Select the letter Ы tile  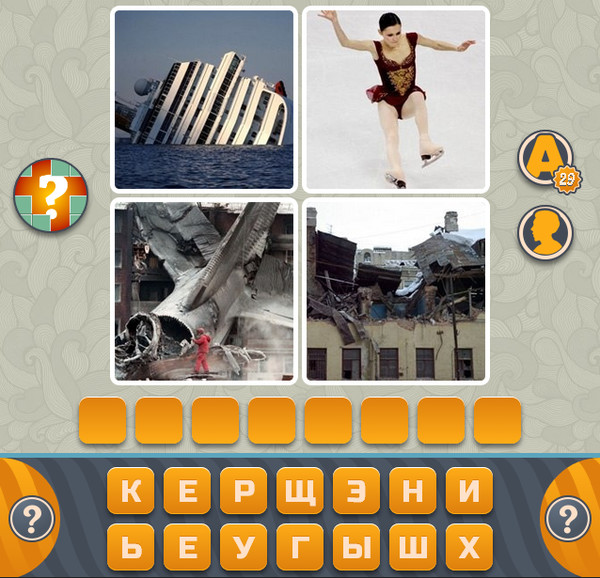[x=356, y=547]
